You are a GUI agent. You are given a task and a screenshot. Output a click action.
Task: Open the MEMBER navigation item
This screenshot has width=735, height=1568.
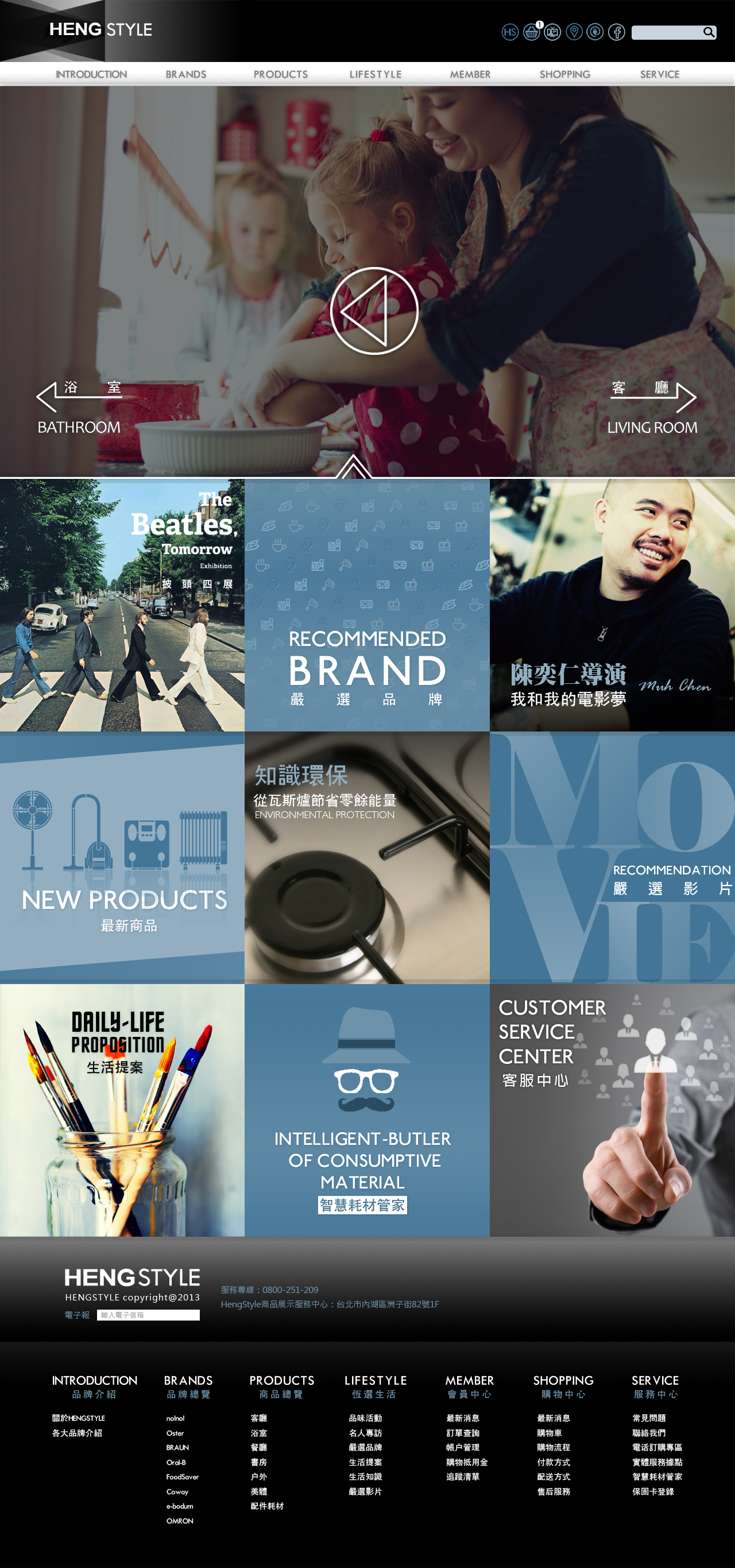pyautogui.click(x=470, y=74)
